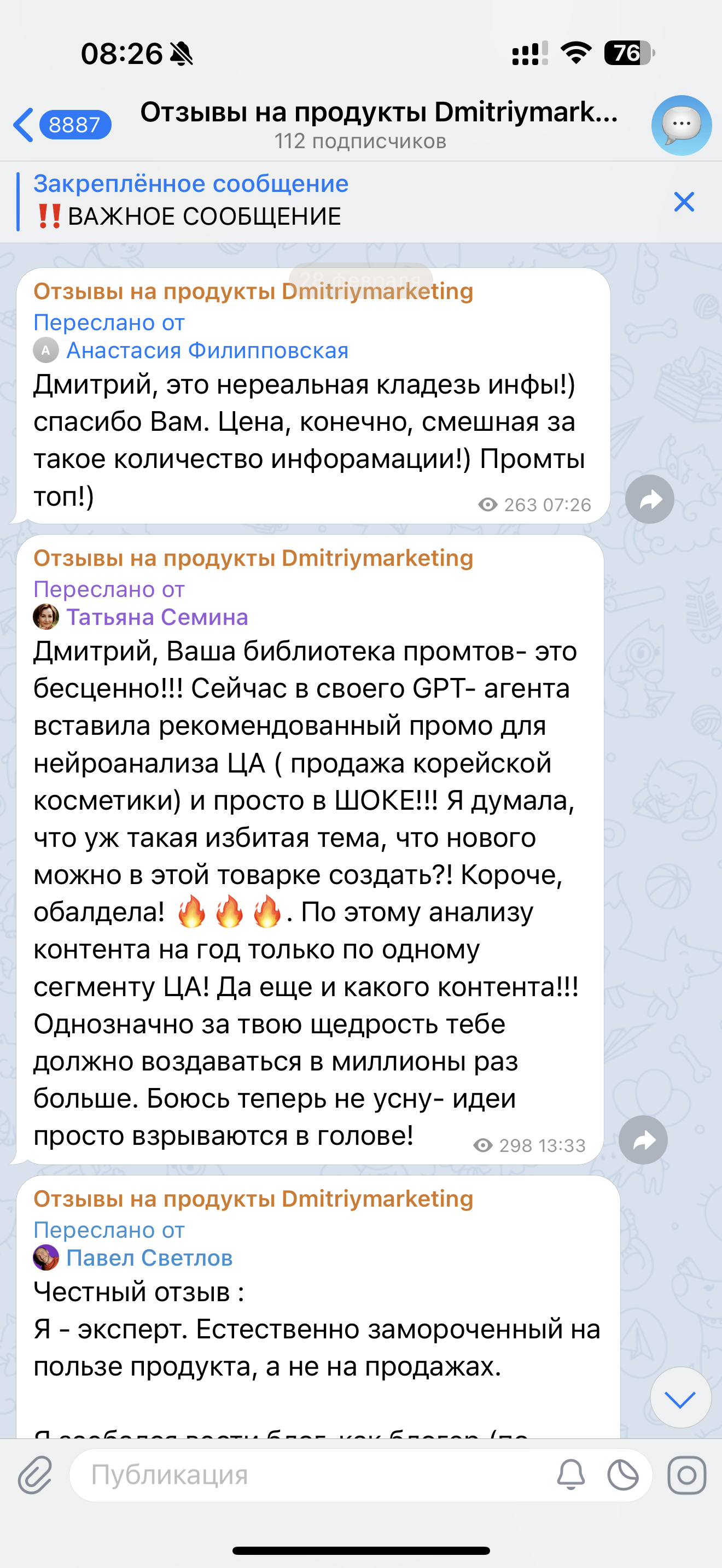
Task: Toggle silent broadcast bell
Action: (571, 1476)
